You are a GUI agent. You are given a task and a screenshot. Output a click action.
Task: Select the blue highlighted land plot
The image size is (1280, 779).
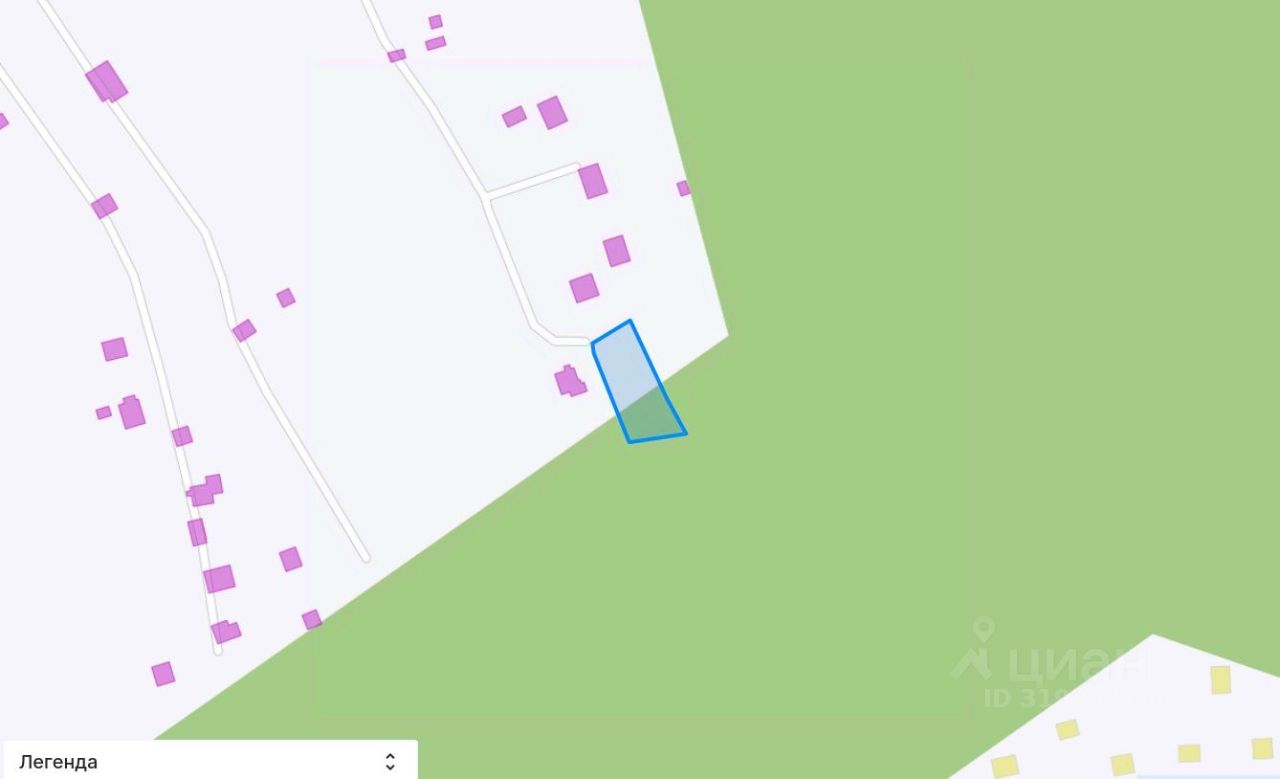click(635, 385)
